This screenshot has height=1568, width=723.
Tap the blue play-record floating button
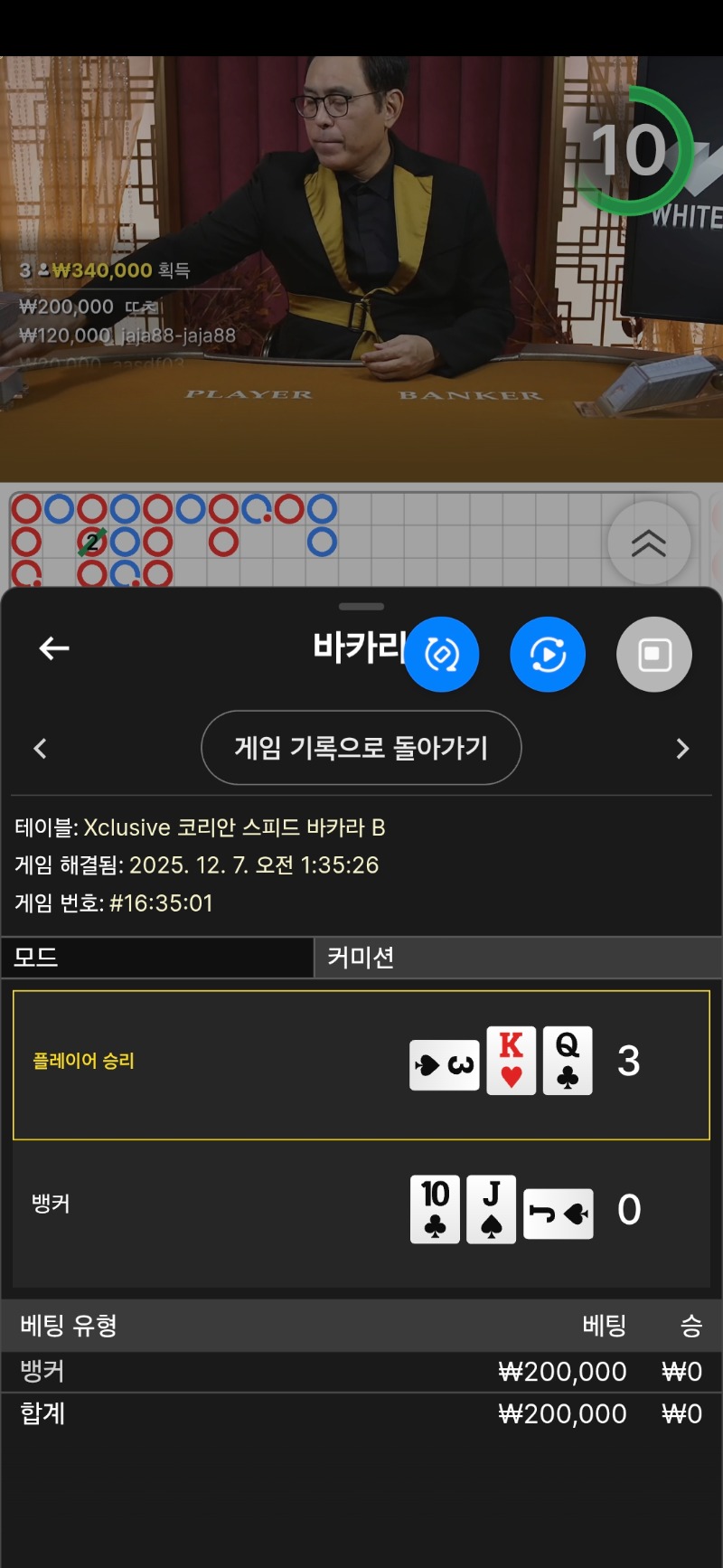pos(548,655)
